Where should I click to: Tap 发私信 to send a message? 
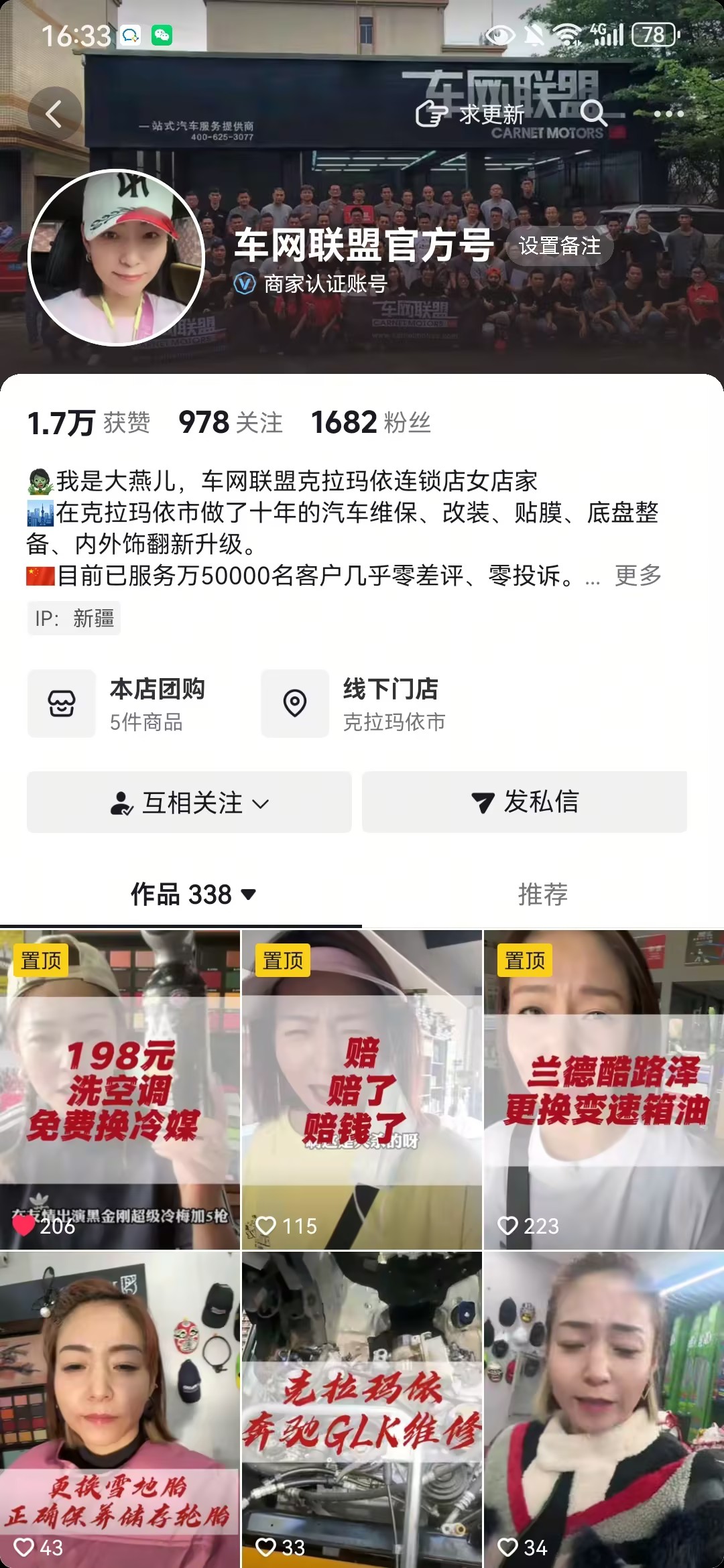tap(524, 802)
